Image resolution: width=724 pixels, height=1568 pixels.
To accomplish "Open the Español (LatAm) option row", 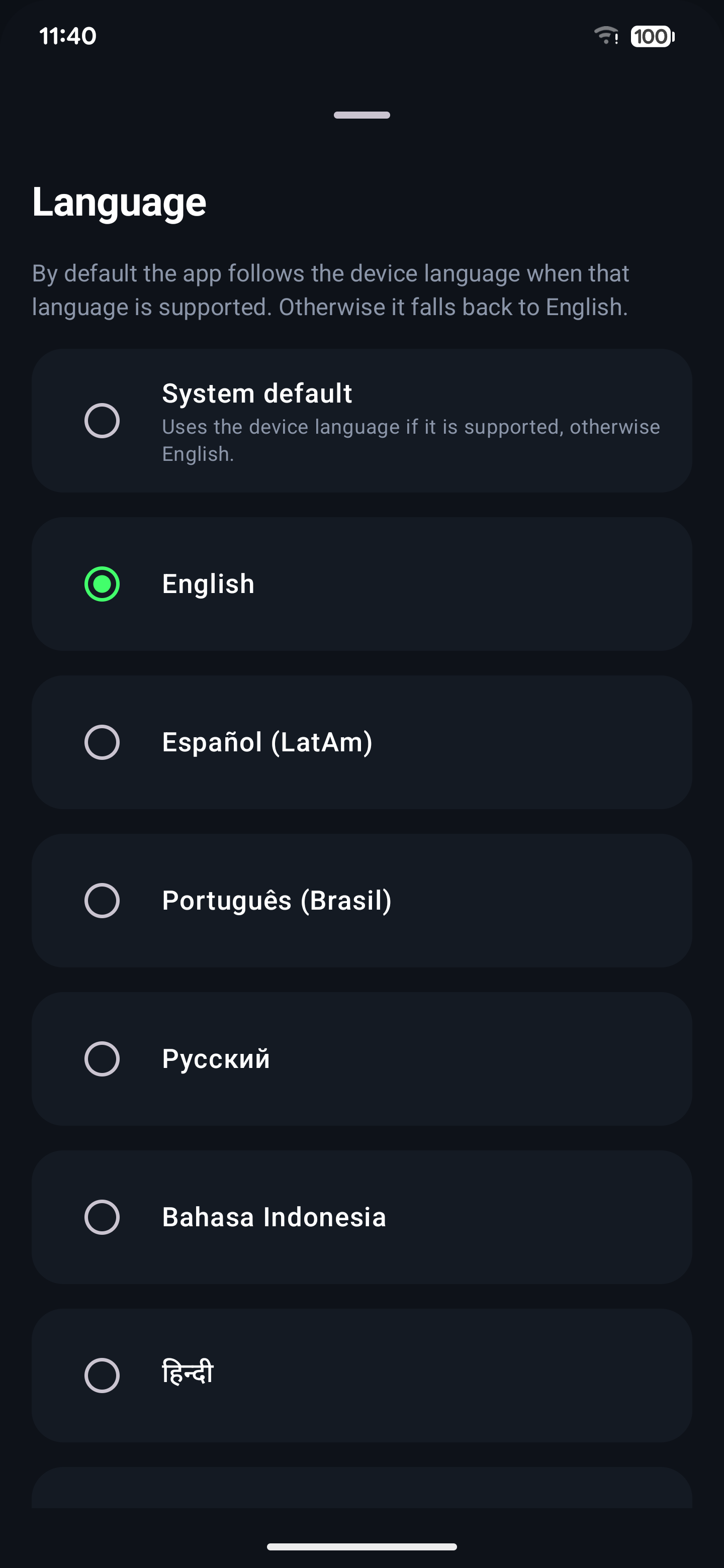I will coord(361,741).
